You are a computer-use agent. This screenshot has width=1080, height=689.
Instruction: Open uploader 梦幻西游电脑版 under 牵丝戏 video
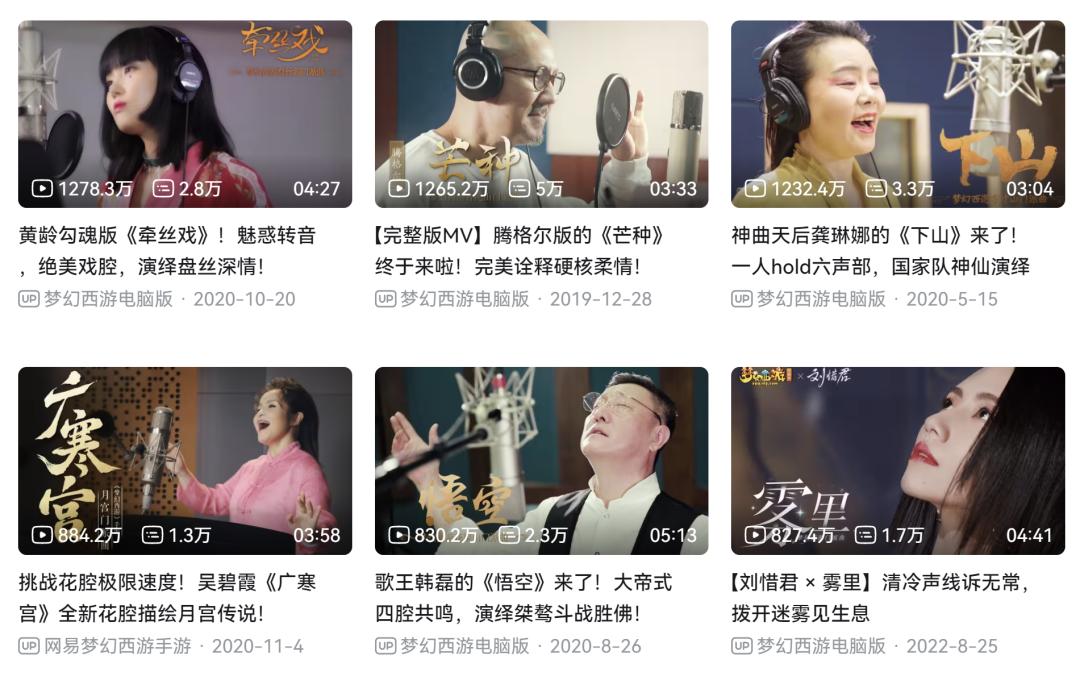tap(107, 299)
